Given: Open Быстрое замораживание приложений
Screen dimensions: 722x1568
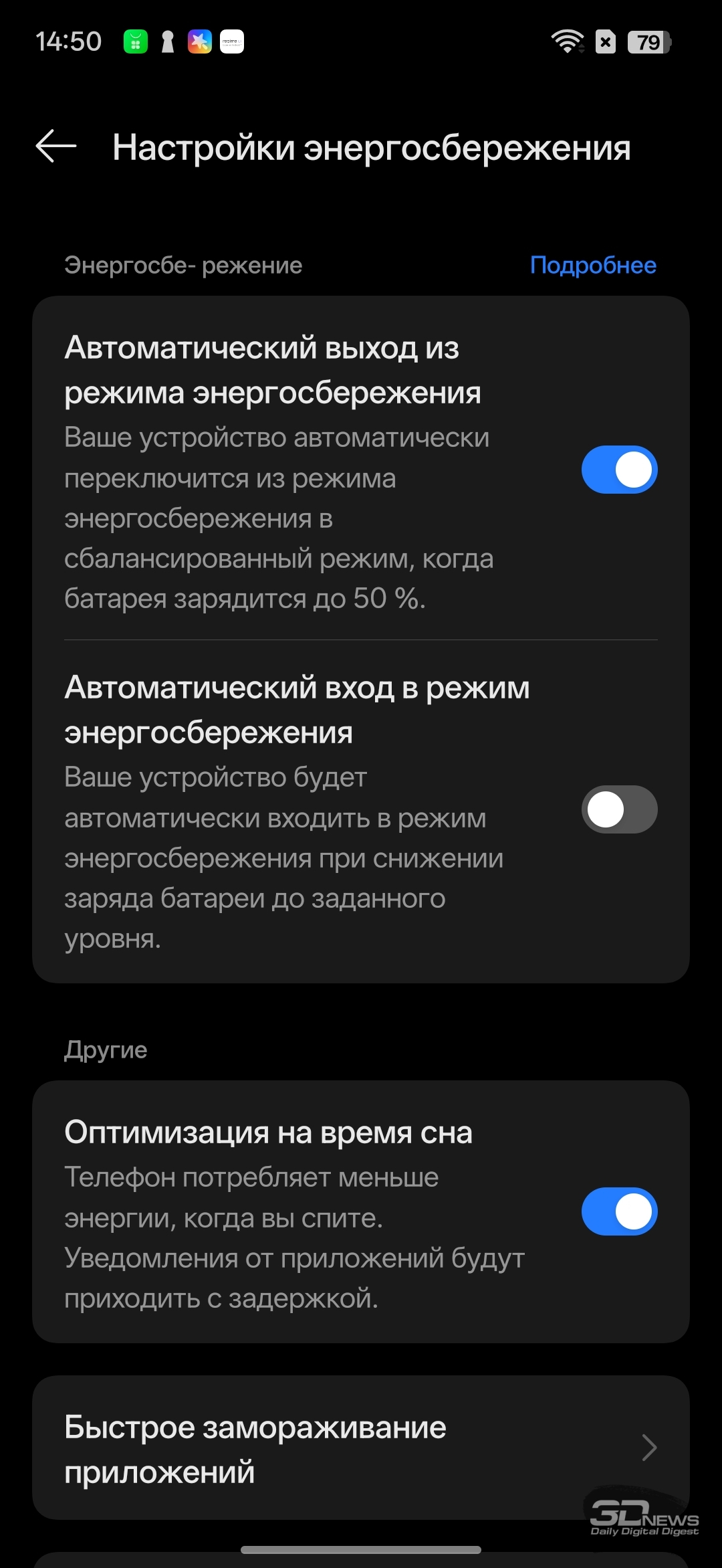Looking at the screenshot, I should click(361, 1449).
